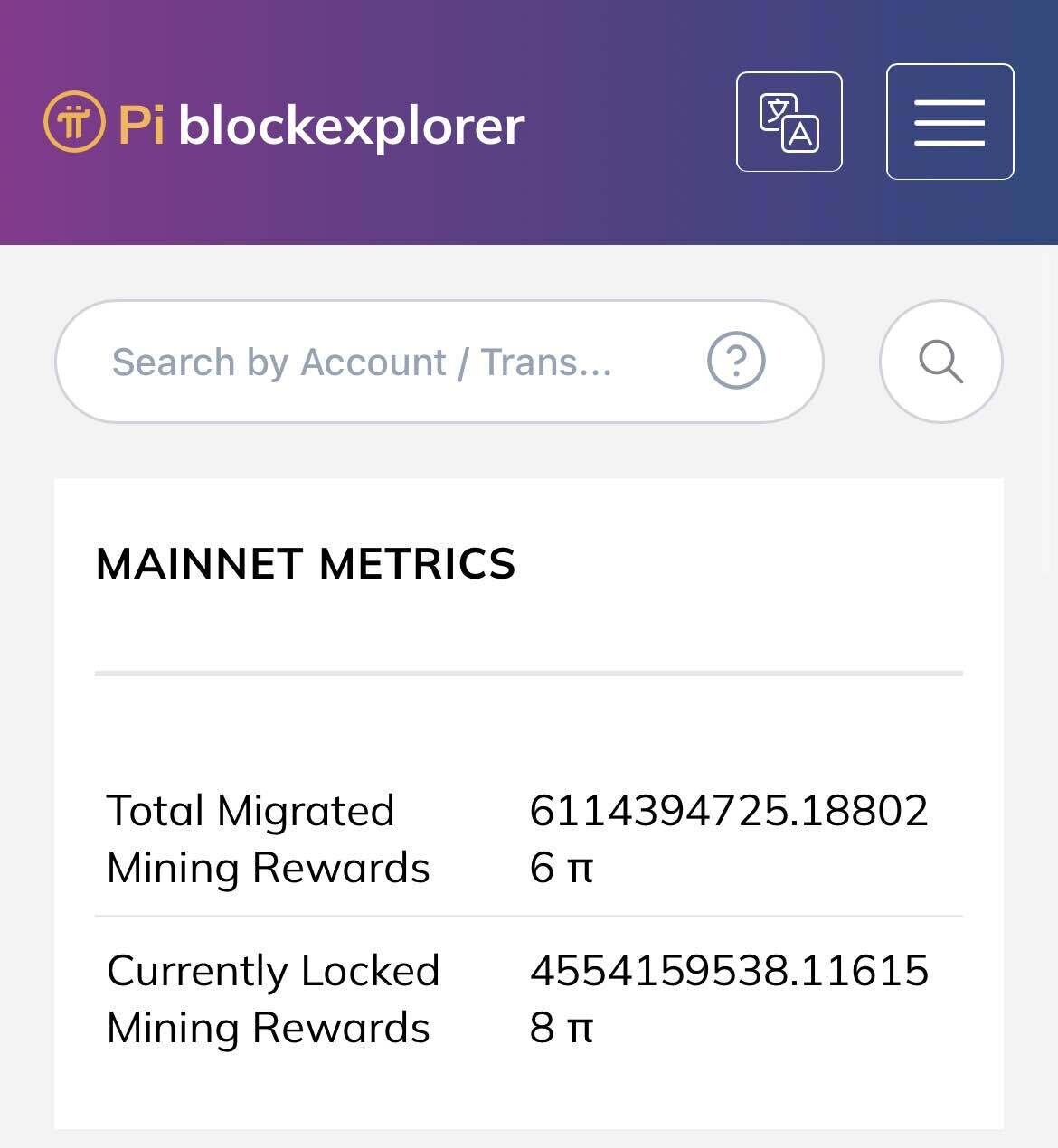Viewport: 1058px width, 1148px height.
Task: Open the hamburger navigation menu
Action: tap(949, 122)
